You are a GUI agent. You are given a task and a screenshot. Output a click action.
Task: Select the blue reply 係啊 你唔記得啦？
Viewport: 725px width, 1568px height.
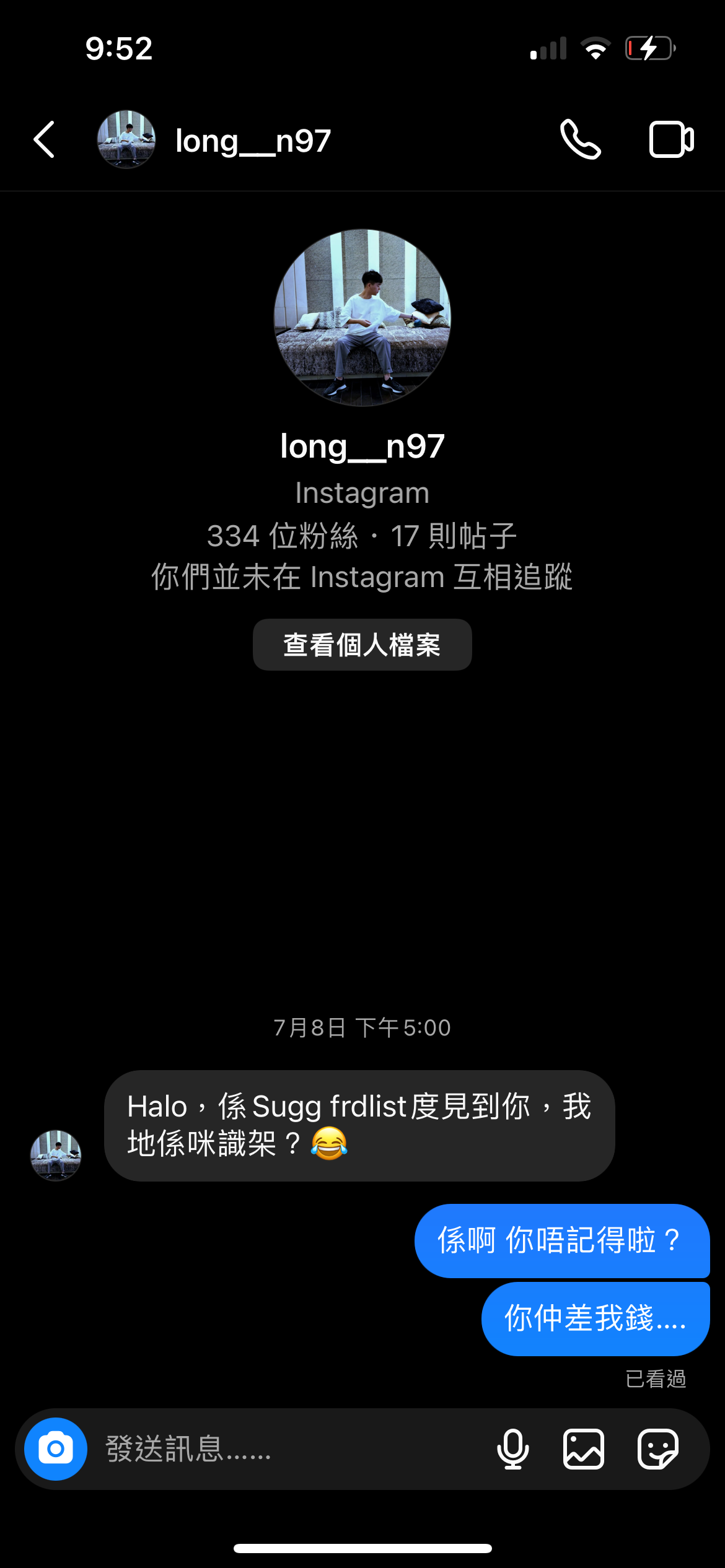point(560,1243)
